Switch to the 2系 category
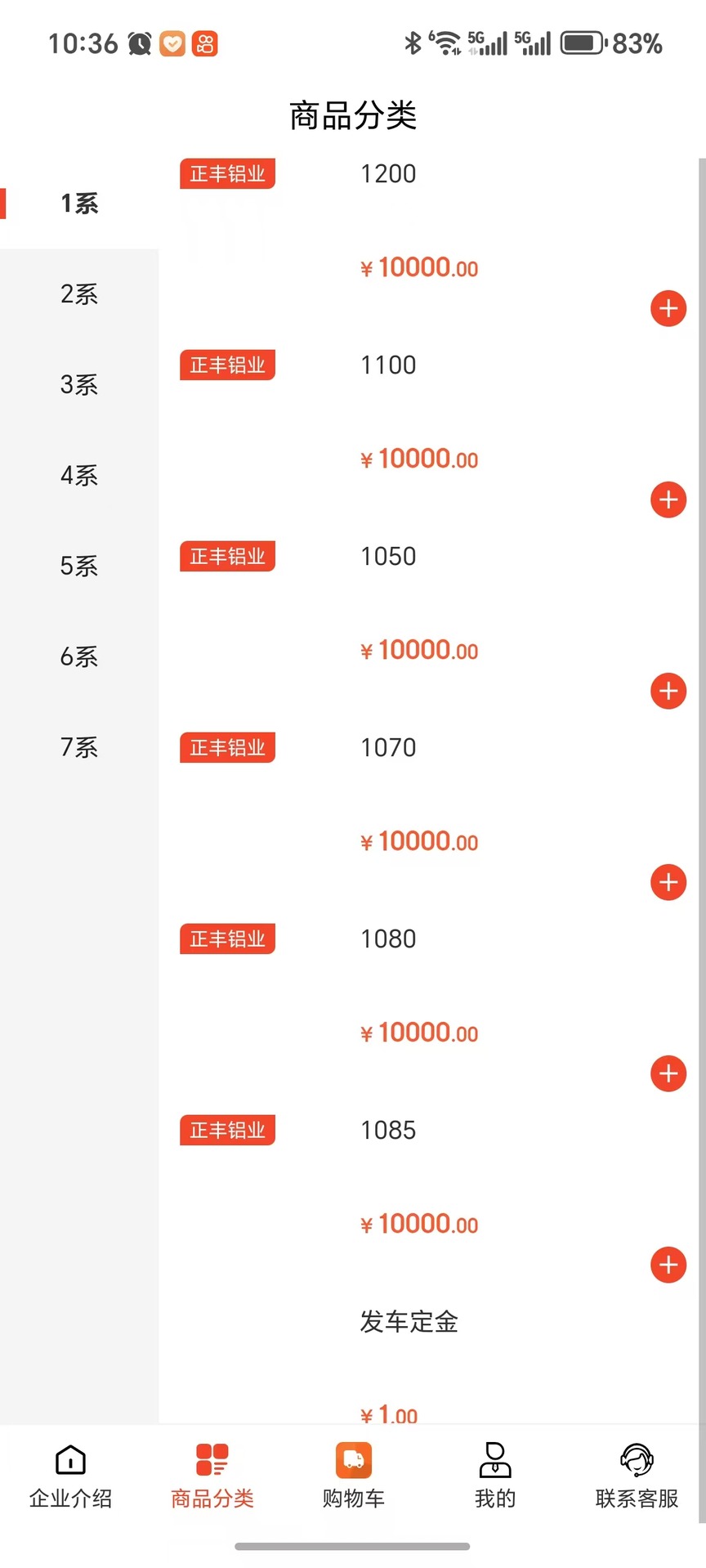Screen dimensions: 706x1568 point(79,294)
